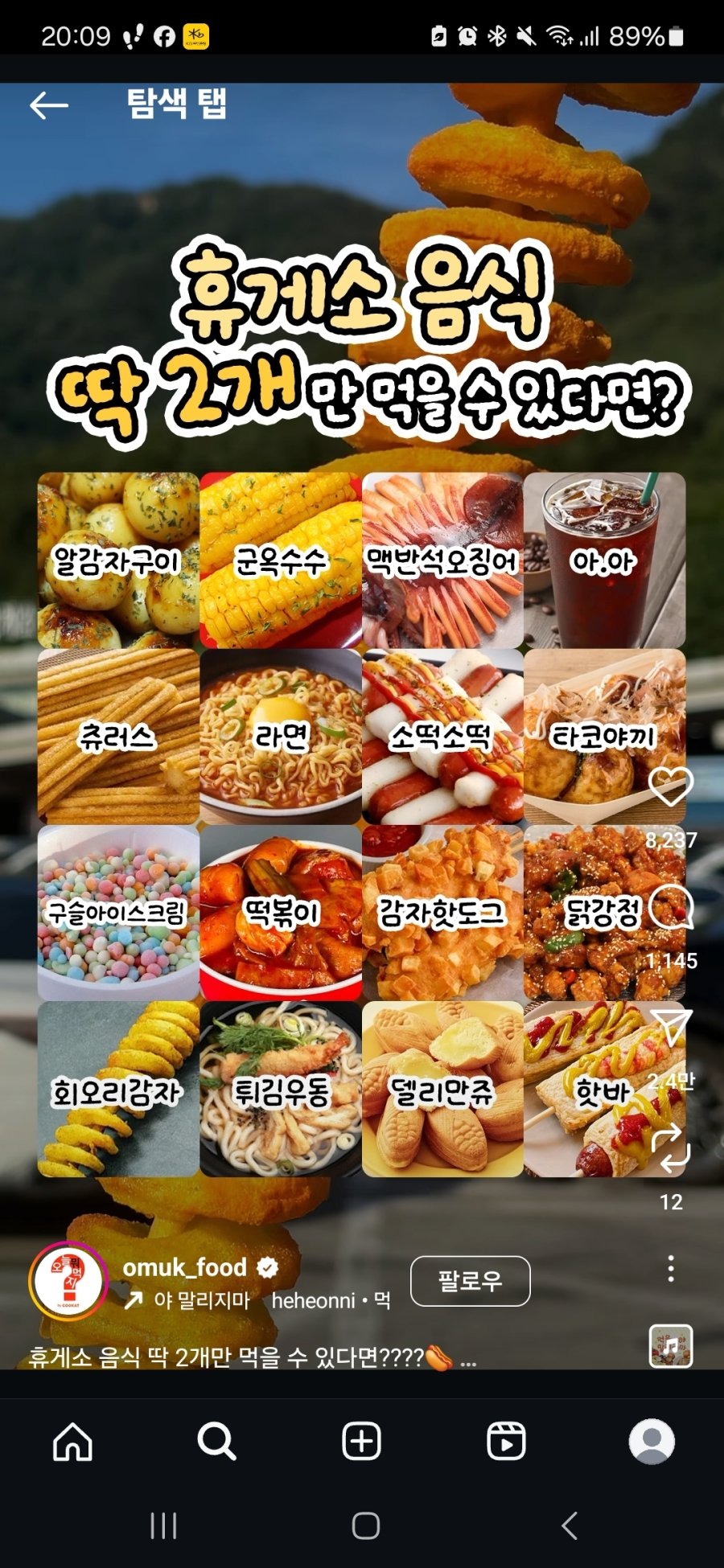Viewport: 724px width, 1568px height.
Task: Repost this reel
Action: (671, 1149)
